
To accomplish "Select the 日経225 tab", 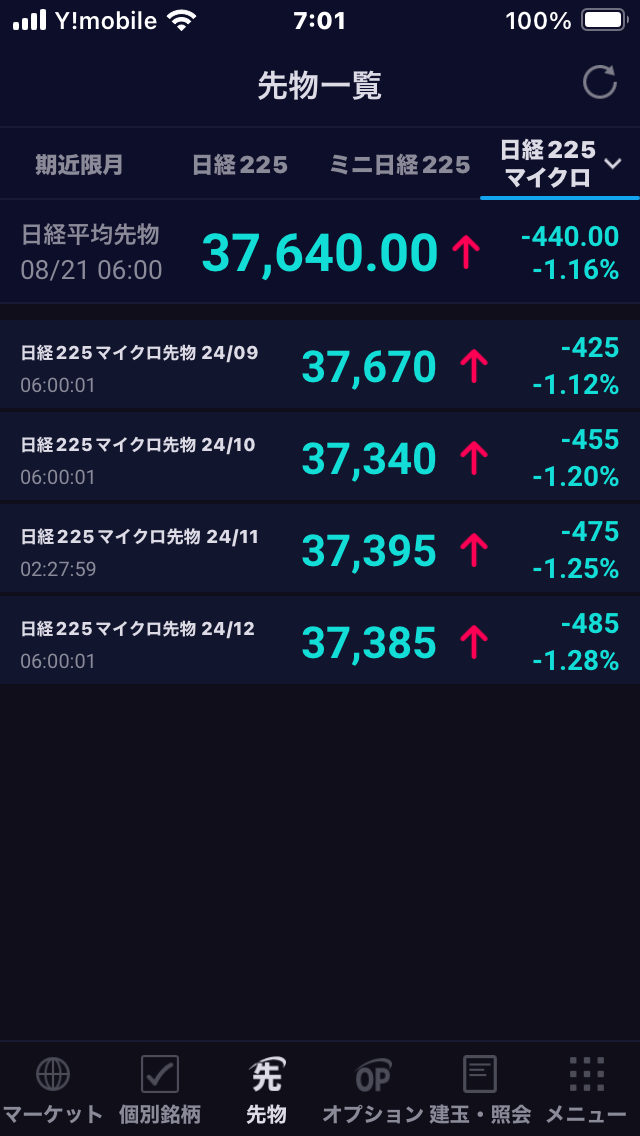I will [240, 165].
